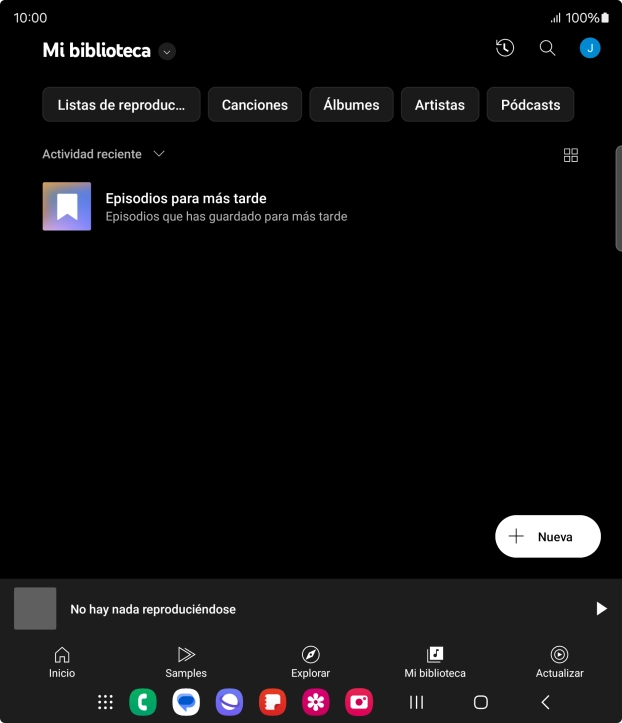
Task: Open the Explorar tab
Action: [x=310, y=661]
